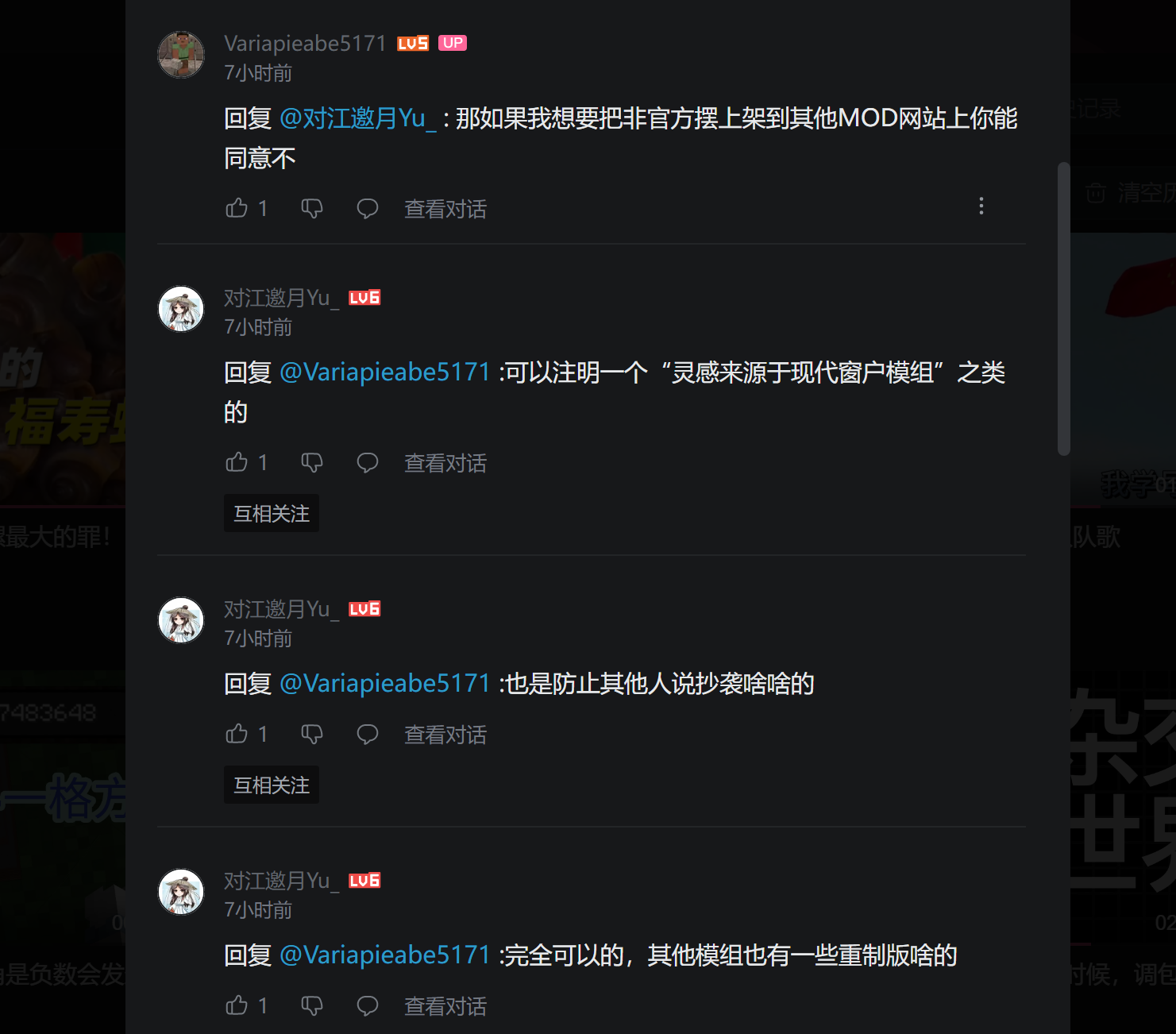Open 查看对话 under Variapieabe5171's comment
The image size is (1176, 1034).
(x=445, y=209)
